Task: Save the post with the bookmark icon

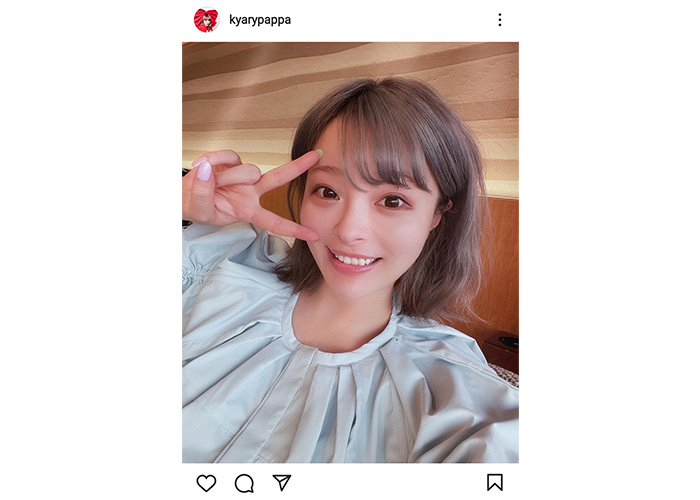Action: pos(494,483)
